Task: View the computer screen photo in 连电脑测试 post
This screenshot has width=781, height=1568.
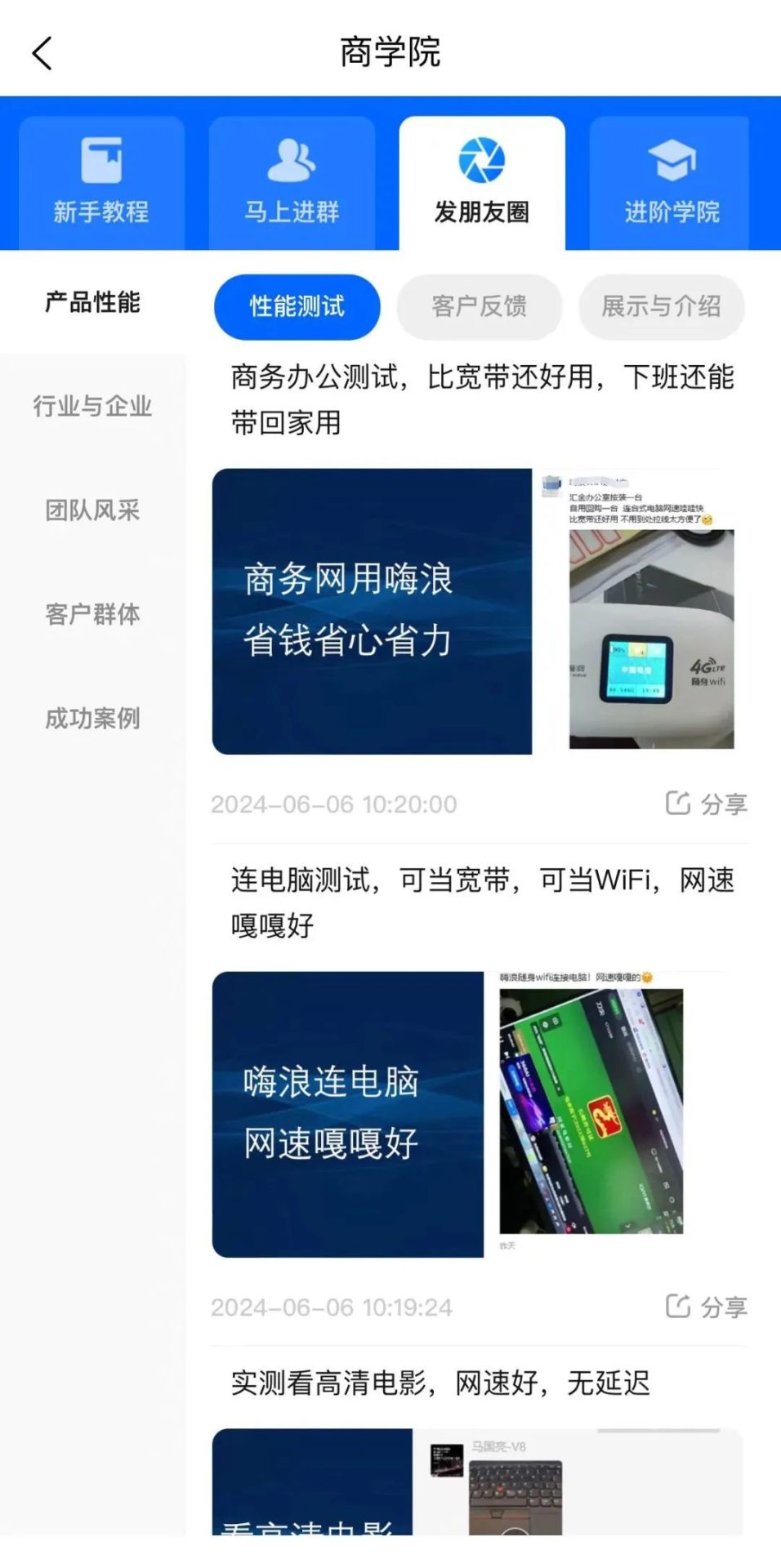Action: point(591,1111)
